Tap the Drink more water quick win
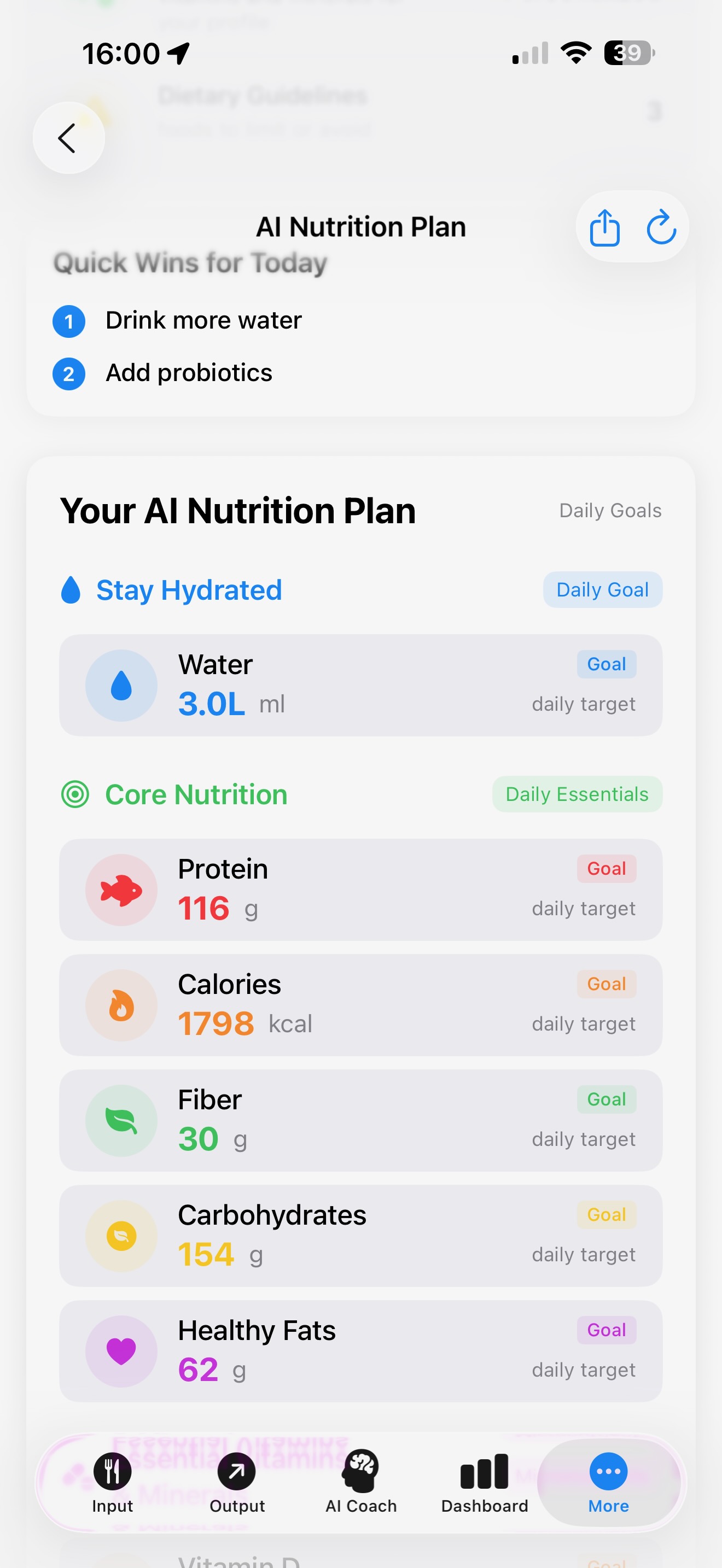Screen dimensions: 722x1568 click(x=203, y=320)
